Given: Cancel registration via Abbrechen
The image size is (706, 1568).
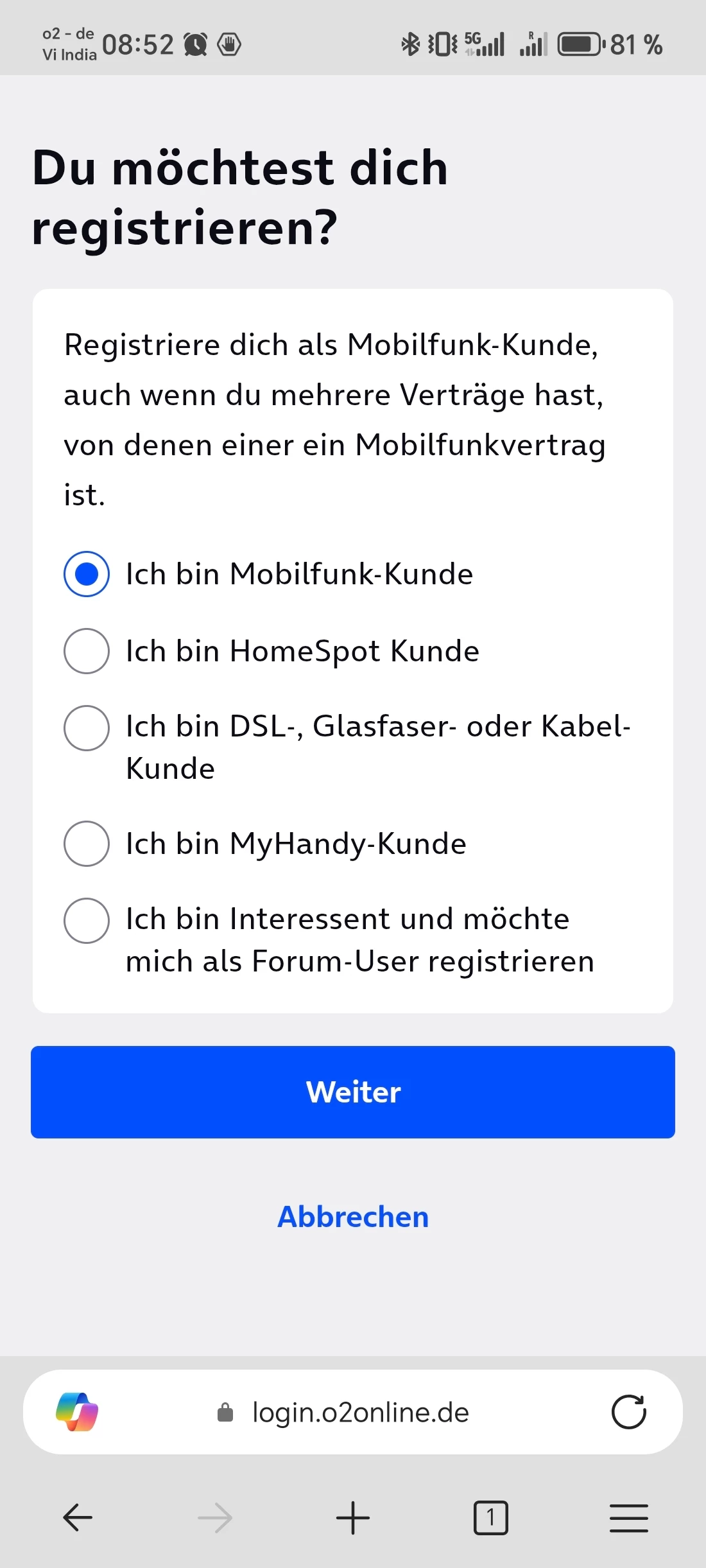Looking at the screenshot, I should [353, 1217].
